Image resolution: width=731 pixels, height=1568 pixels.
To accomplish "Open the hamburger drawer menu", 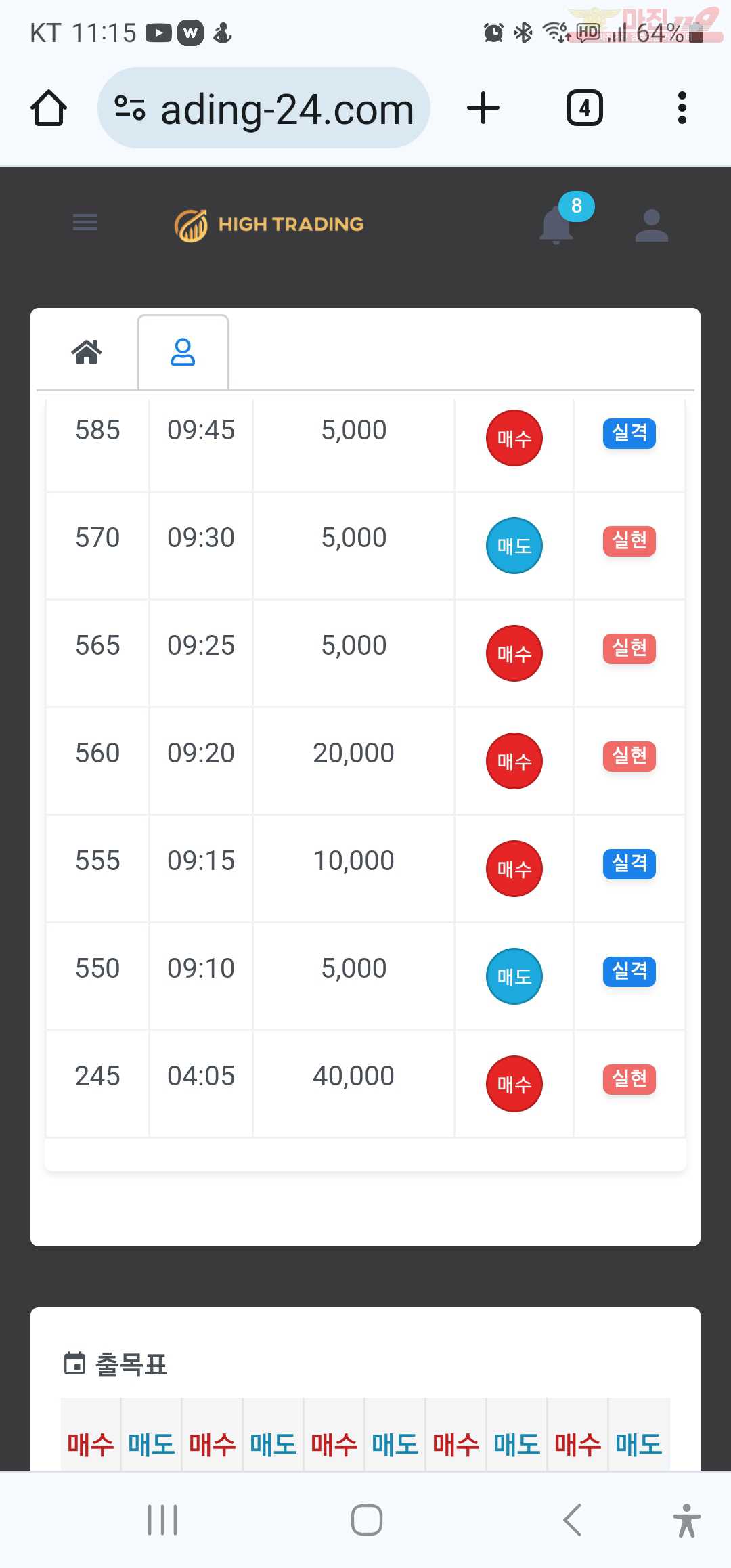I will pyautogui.click(x=85, y=222).
